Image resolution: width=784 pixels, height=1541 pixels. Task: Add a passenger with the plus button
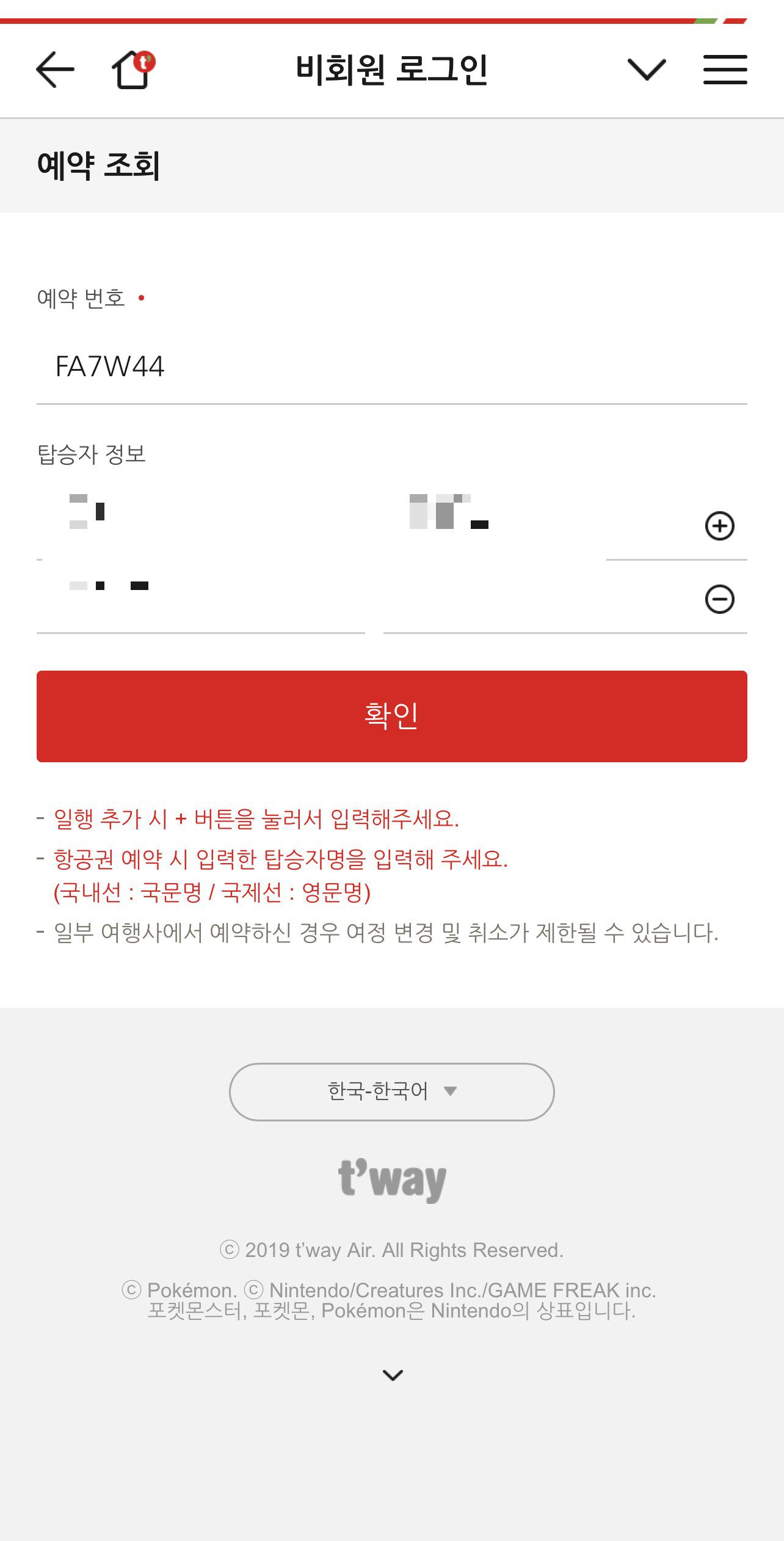pos(719,526)
